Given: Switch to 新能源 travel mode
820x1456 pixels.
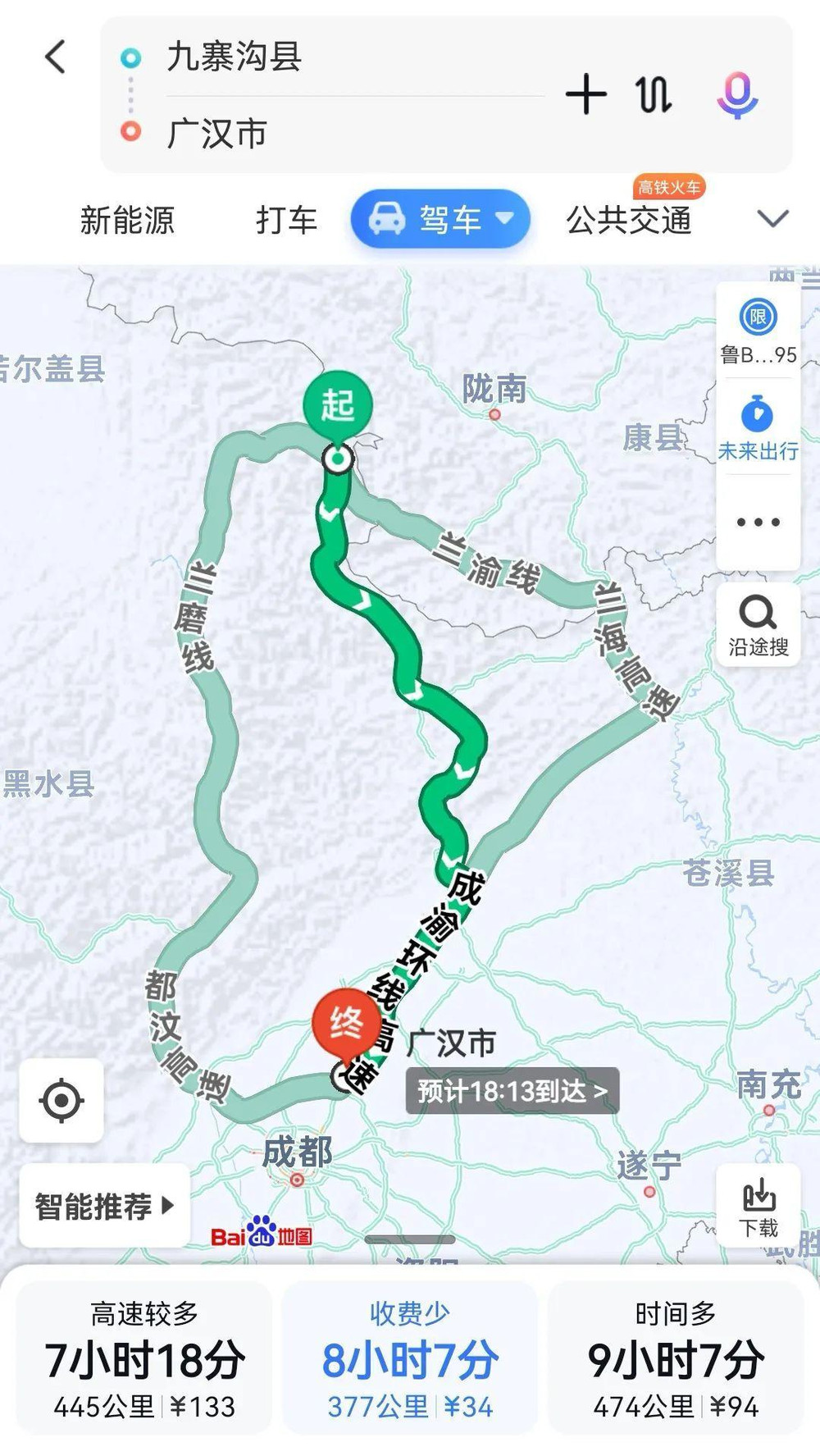Looking at the screenshot, I should [x=127, y=220].
